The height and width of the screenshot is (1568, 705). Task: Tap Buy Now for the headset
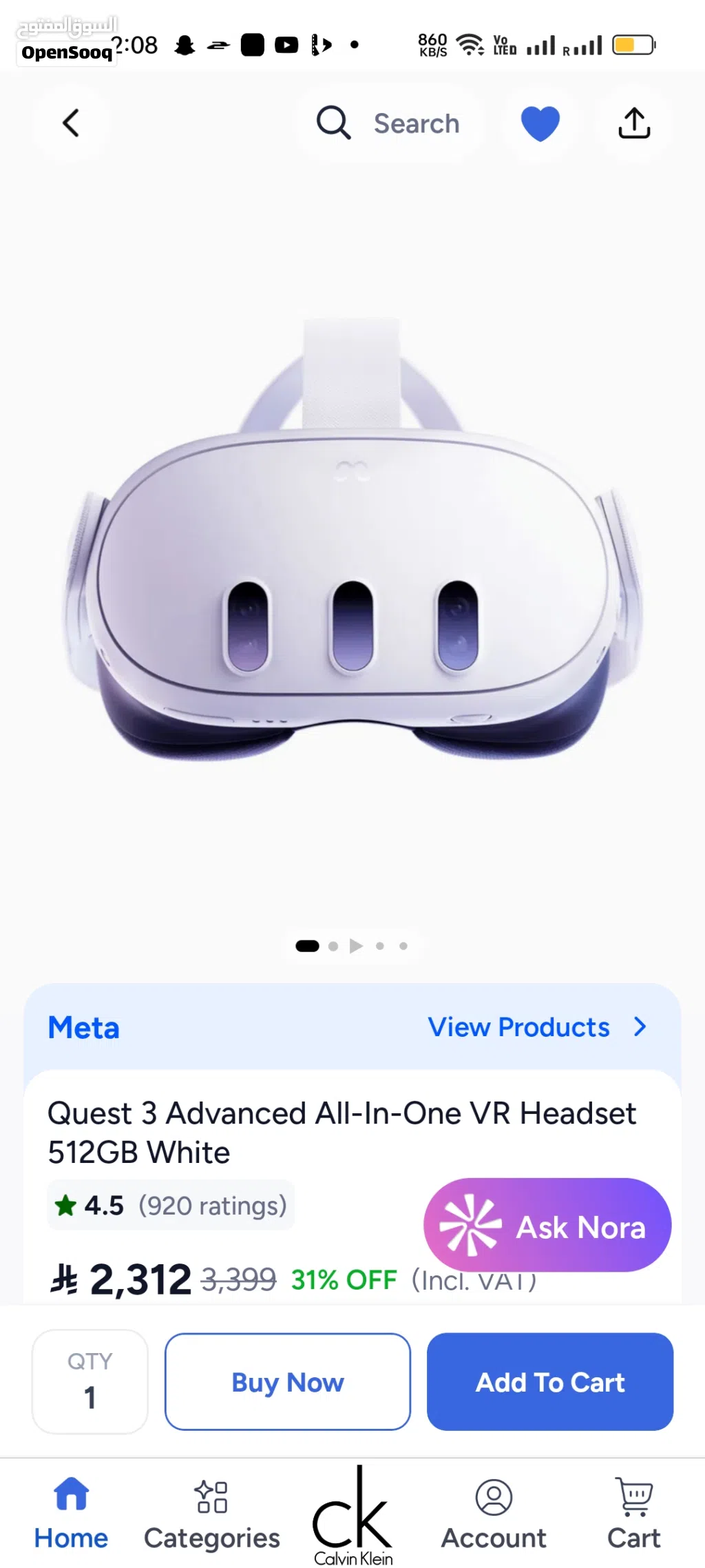[x=288, y=1382]
